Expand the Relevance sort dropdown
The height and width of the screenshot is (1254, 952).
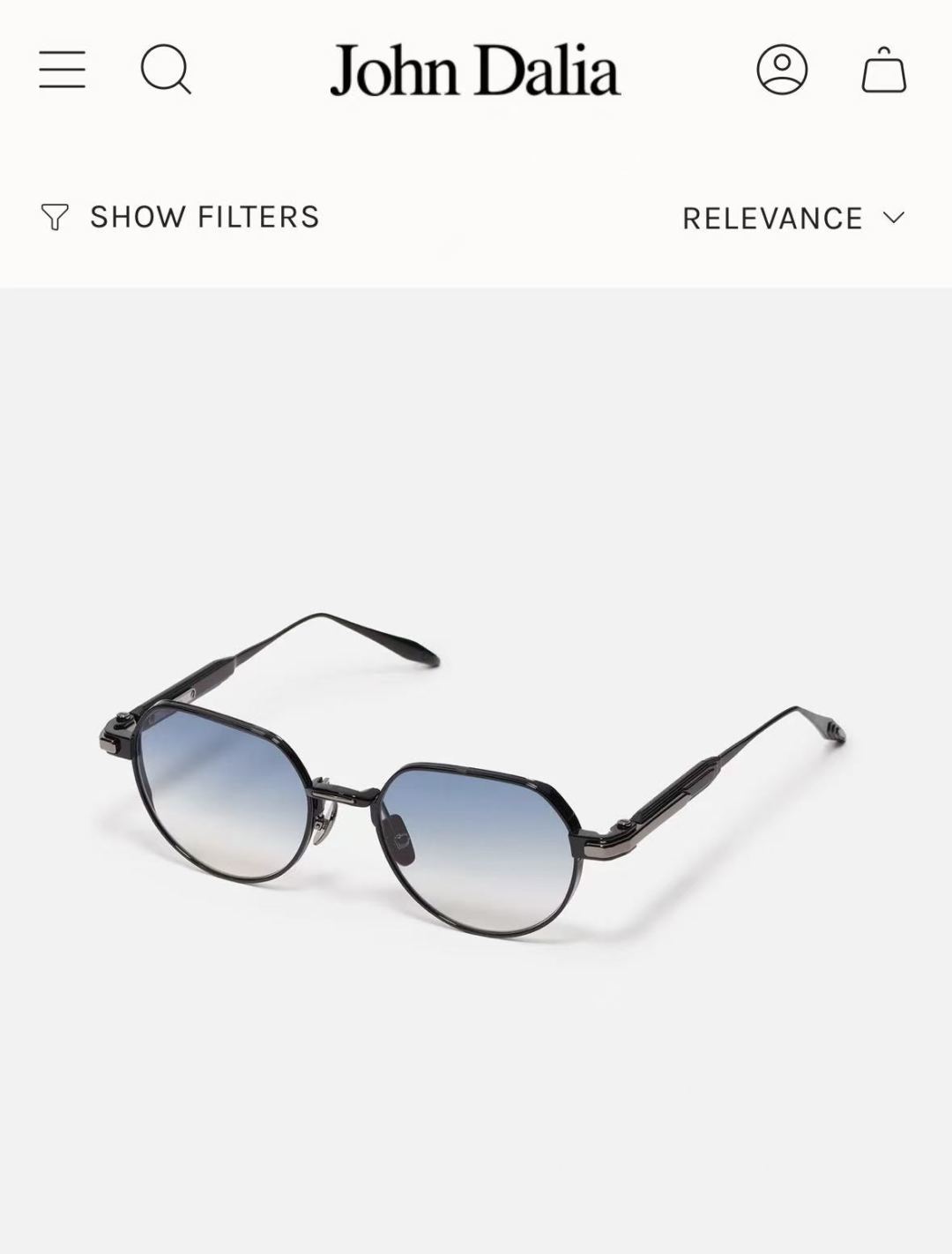(x=793, y=218)
